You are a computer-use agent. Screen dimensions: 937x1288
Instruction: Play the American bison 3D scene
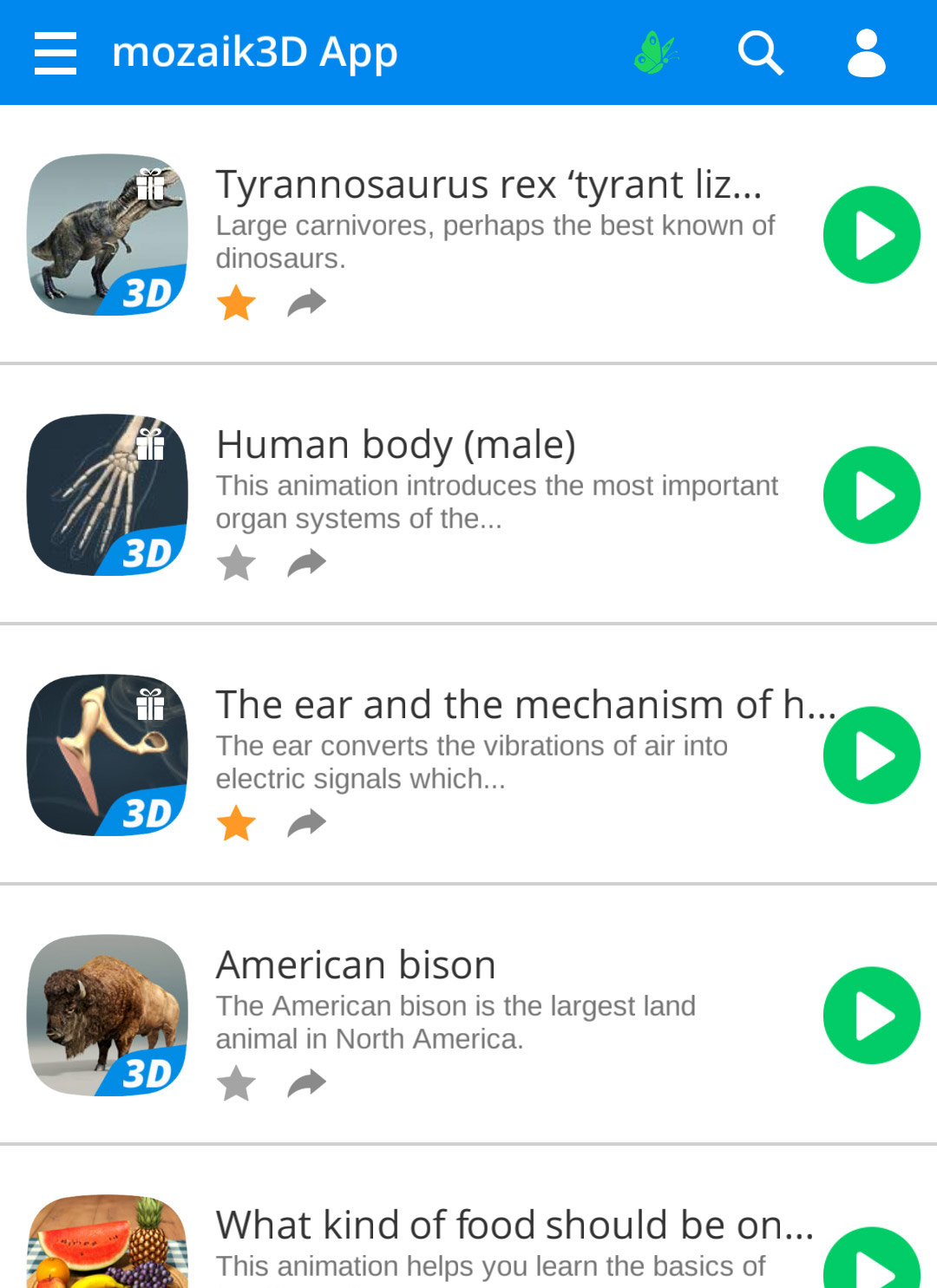871,1016
